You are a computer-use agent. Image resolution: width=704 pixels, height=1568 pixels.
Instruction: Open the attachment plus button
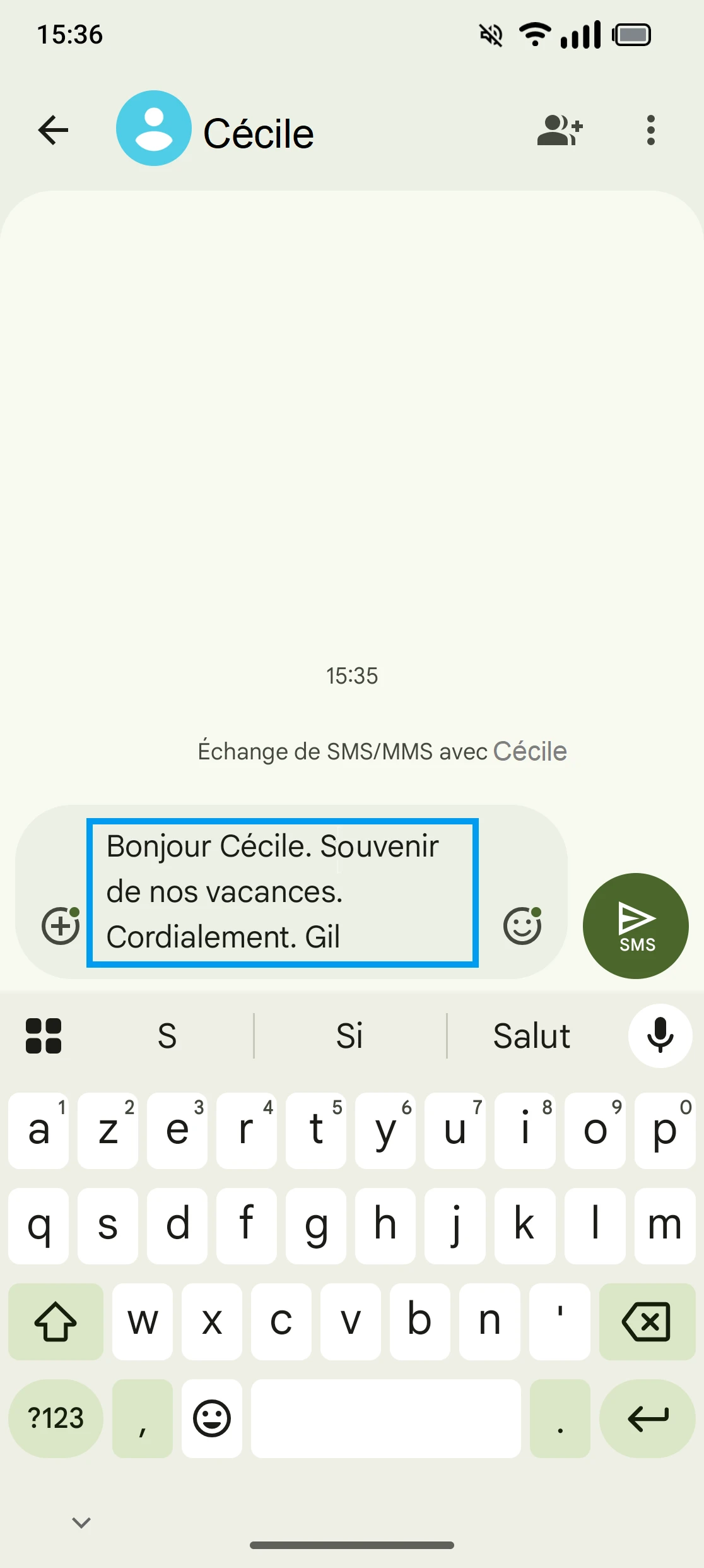[61, 926]
